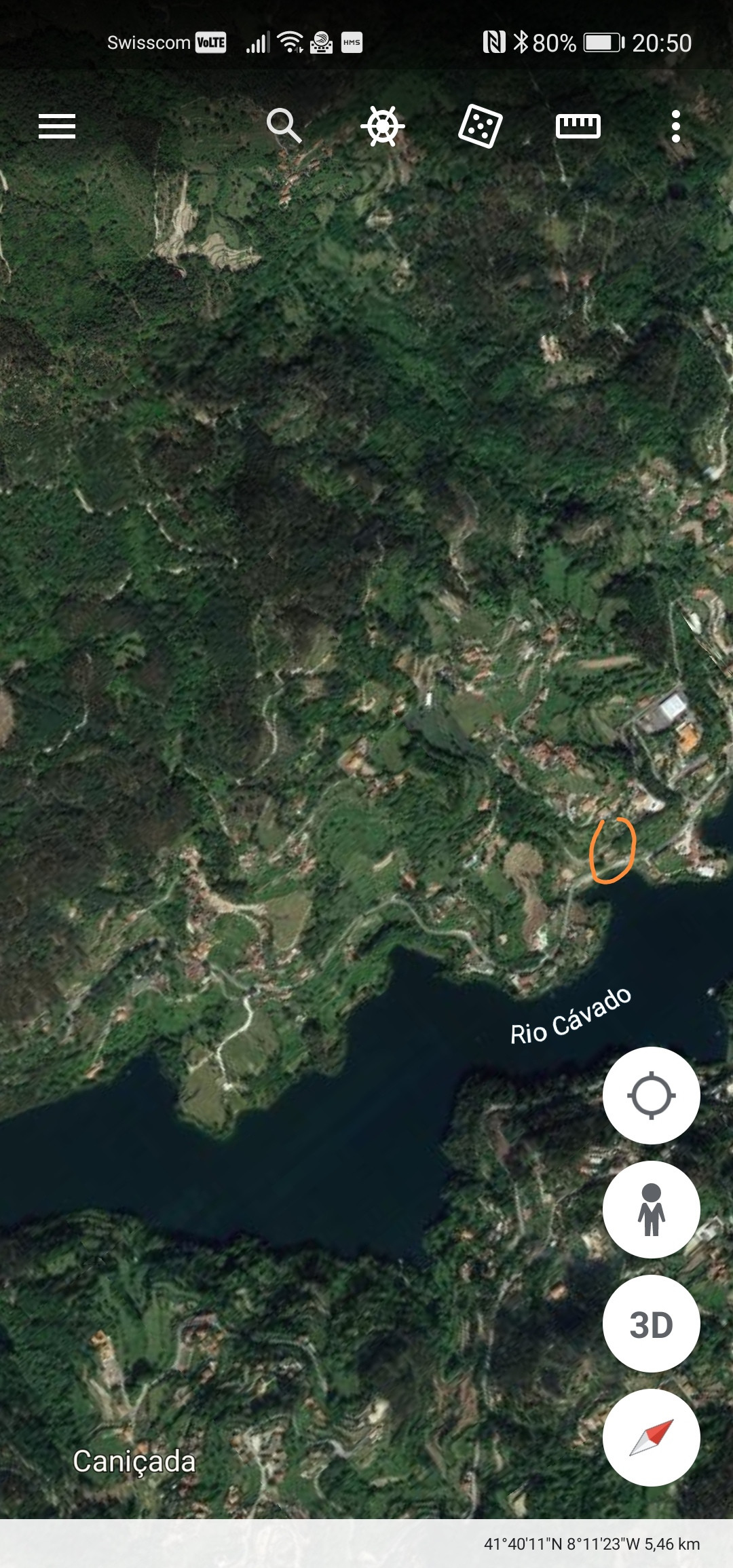Screen dimensions: 733x1568
Task: Open the search tool
Action: pos(284,126)
